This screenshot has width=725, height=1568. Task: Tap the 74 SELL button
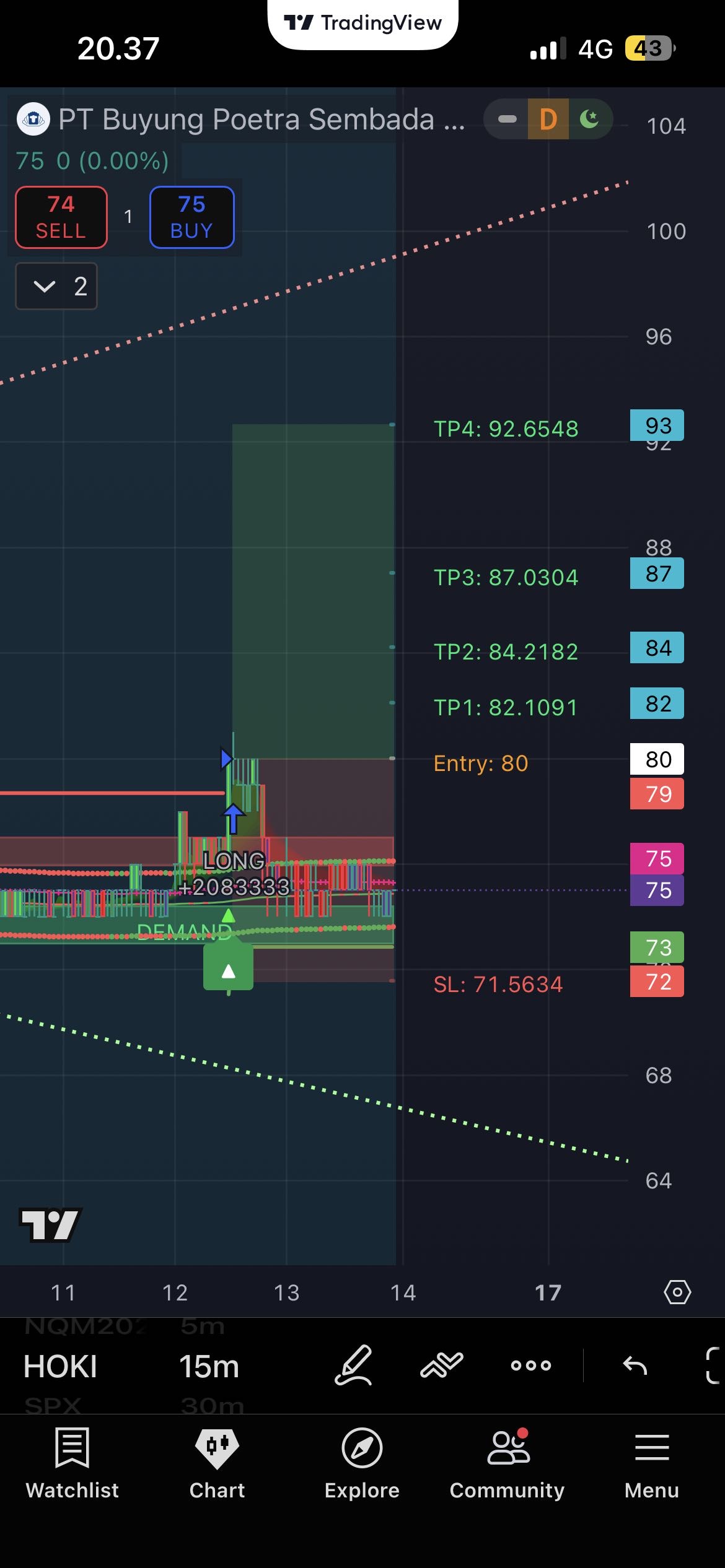coord(61,217)
